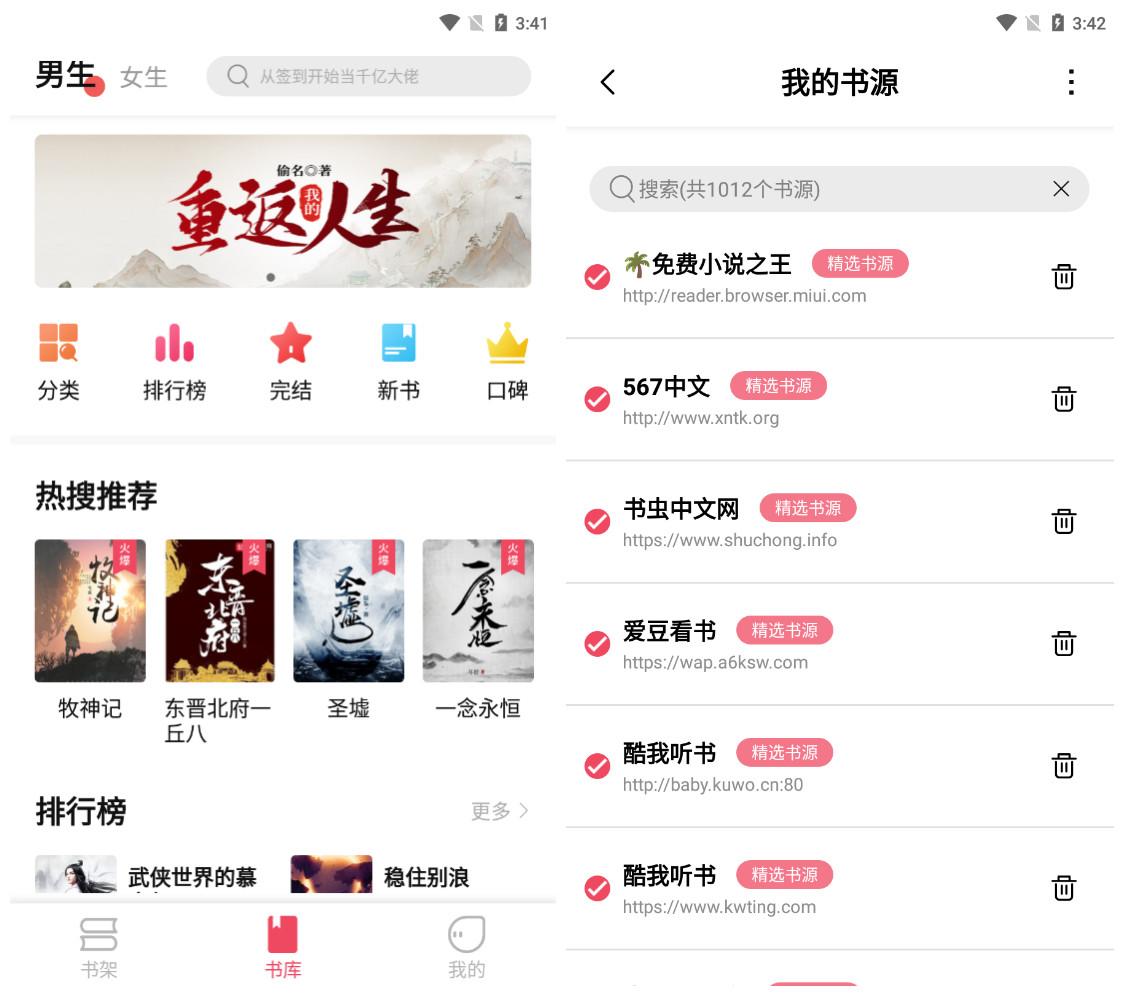Image resolution: width=1124 pixels, height=996 pixels.
Task: Switch to the 女生 tab
Action: pyautogui.click(x=143, y=77)
